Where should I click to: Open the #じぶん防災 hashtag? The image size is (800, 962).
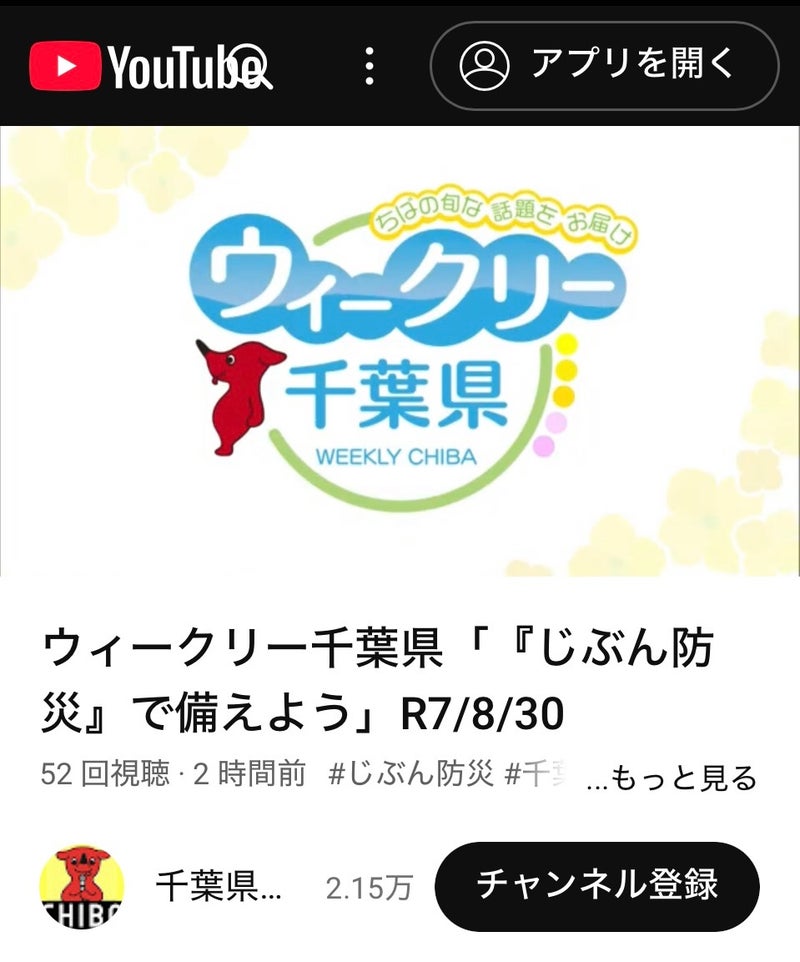coord(411,775)
